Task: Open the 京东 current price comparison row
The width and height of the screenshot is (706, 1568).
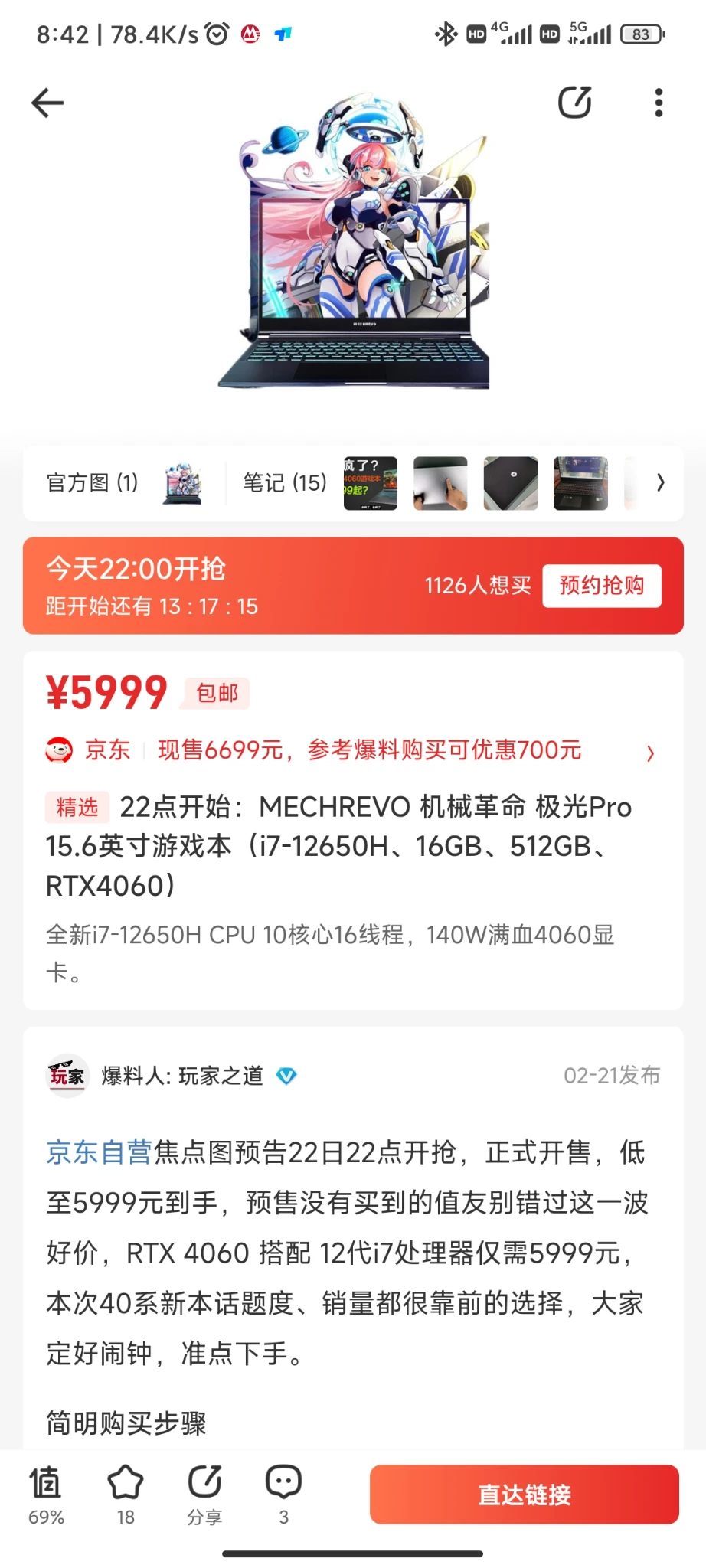Action: (x=352, y=750)
